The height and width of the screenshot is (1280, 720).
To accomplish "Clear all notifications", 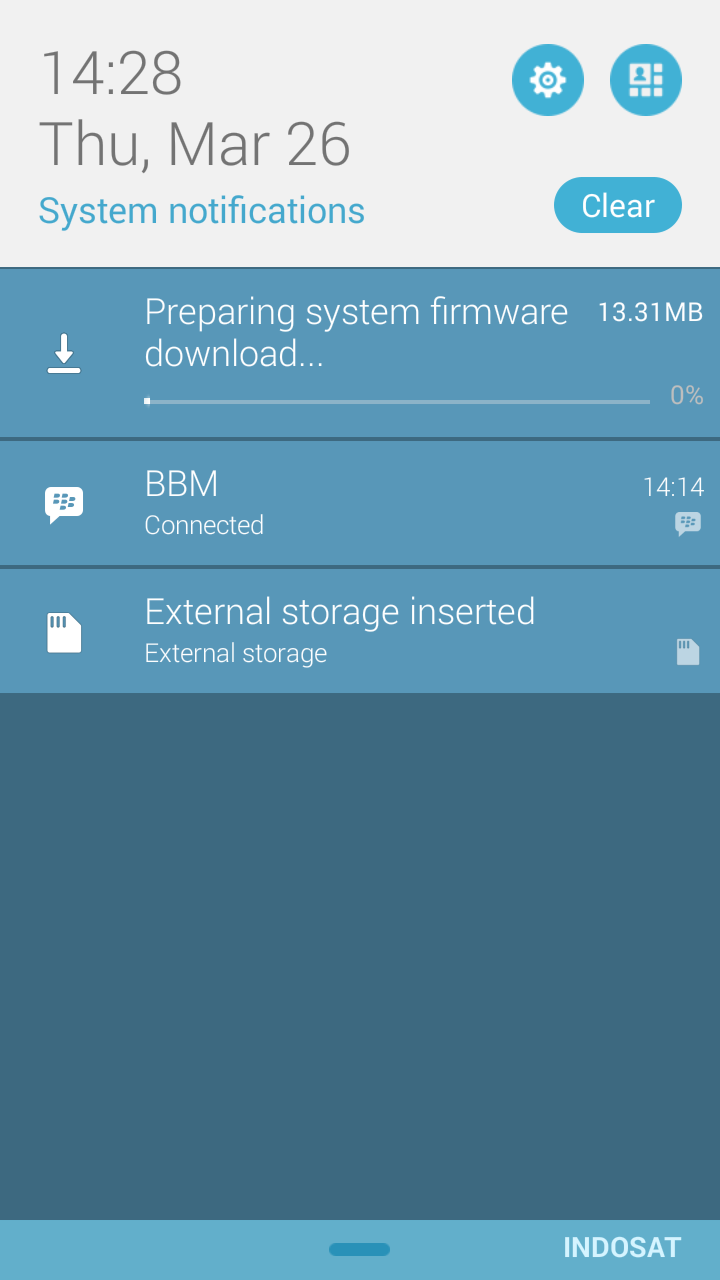I will [x=618, y=205].
